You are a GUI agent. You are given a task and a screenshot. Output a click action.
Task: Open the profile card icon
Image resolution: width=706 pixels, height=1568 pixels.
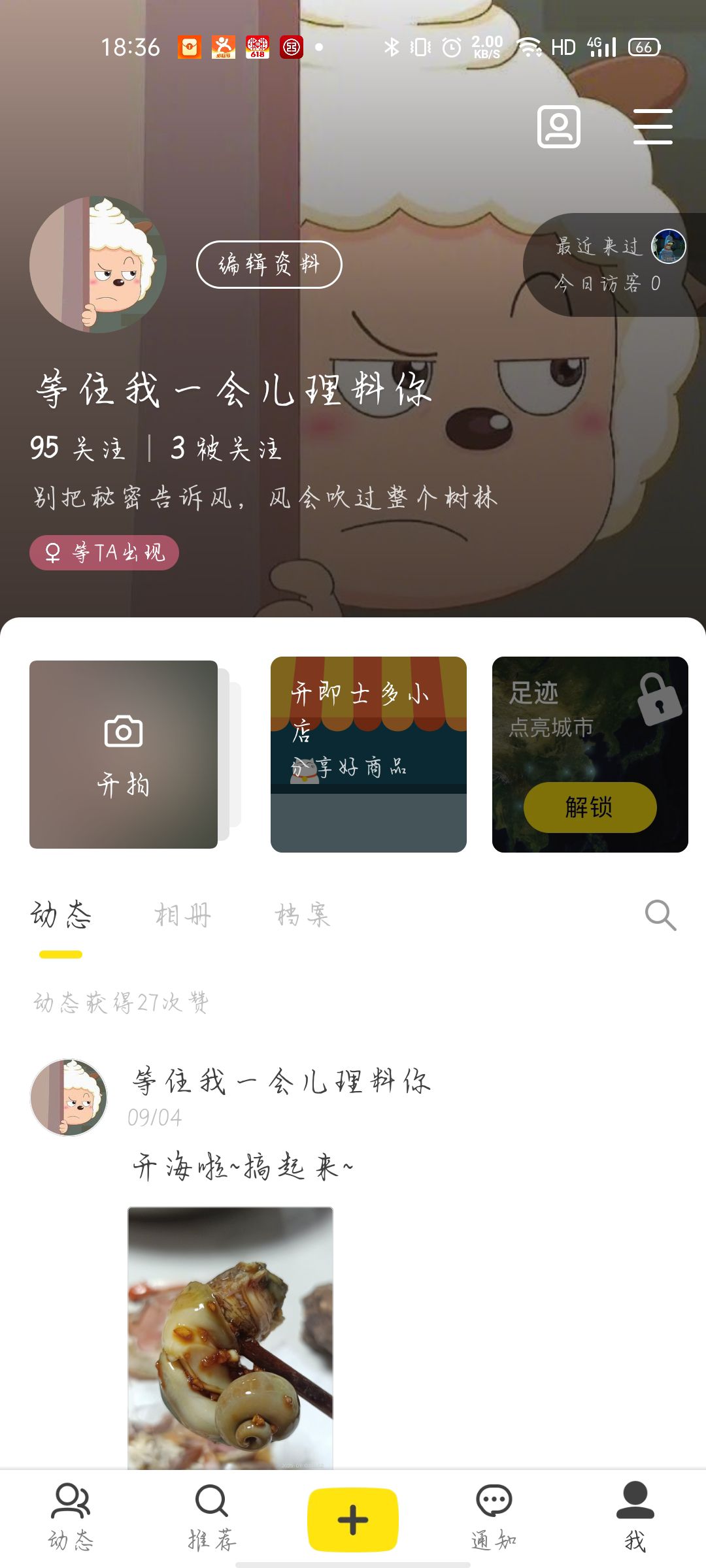pyautogui.click(x=558, y=127)
